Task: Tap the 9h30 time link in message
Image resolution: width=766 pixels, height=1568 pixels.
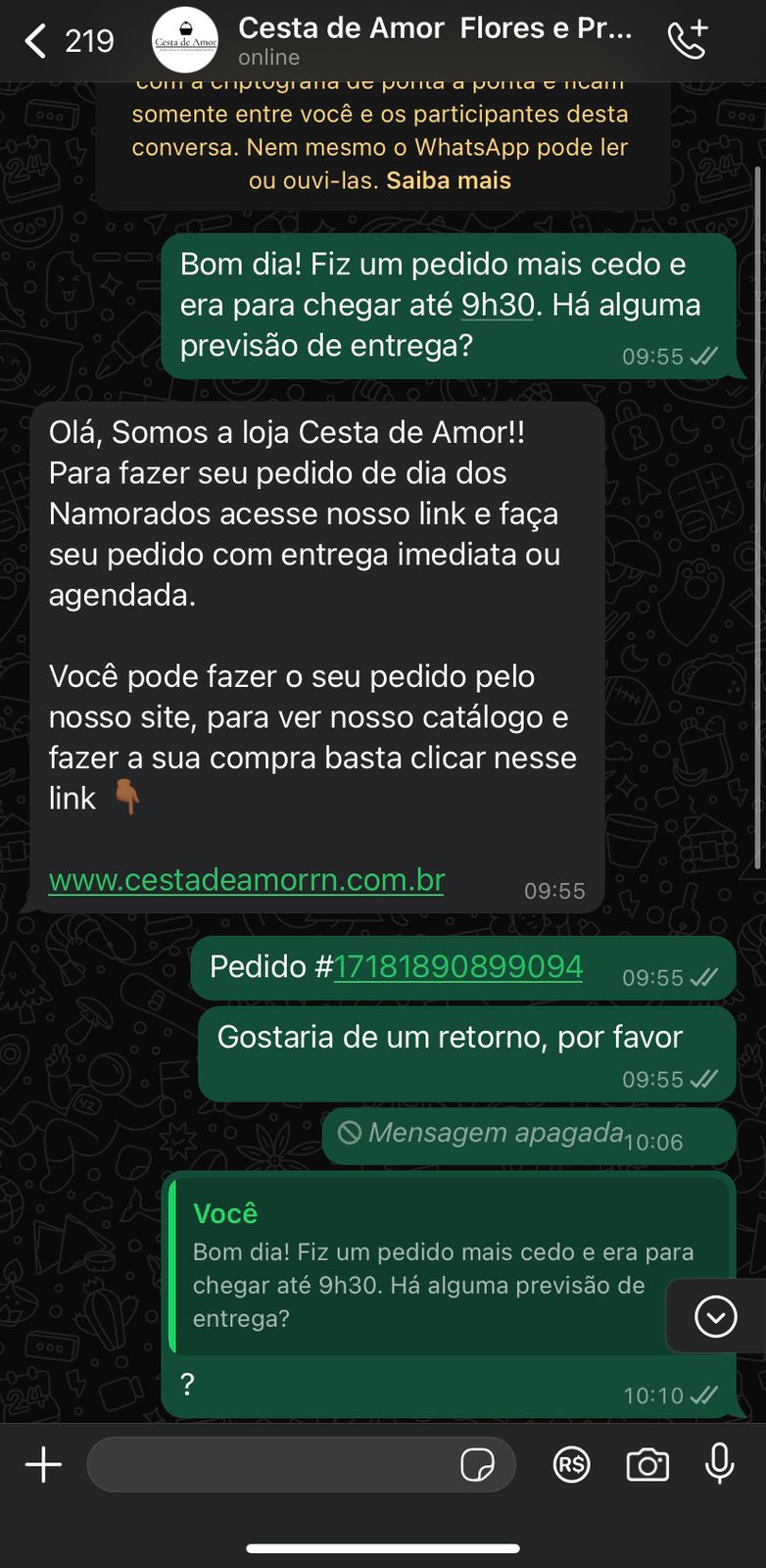Action: point(498,305)
